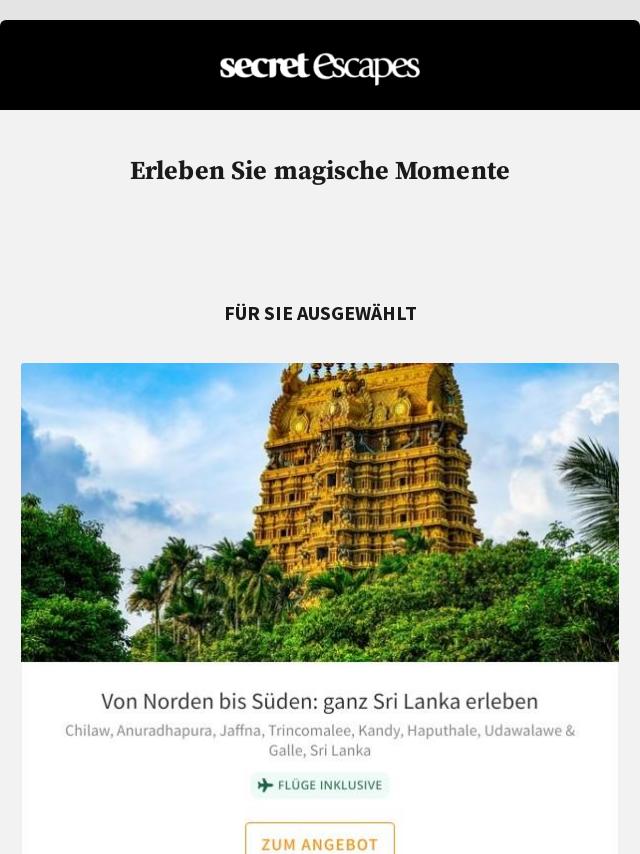Open the Sri Lanka temple offer image
The height and width of the screenshot is (854, 640).
[320, 511]
